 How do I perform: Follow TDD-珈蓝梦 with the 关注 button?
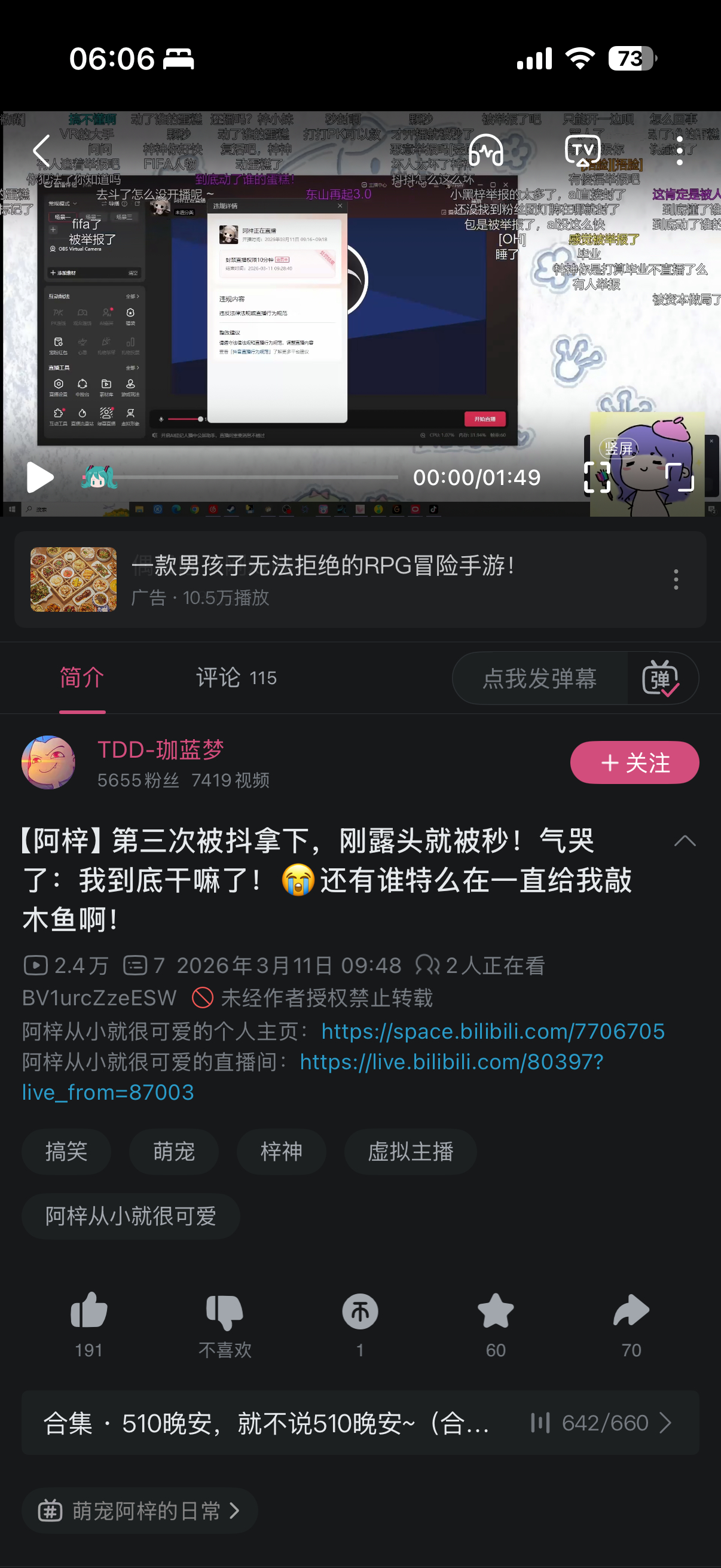click(x=634, y=762)
